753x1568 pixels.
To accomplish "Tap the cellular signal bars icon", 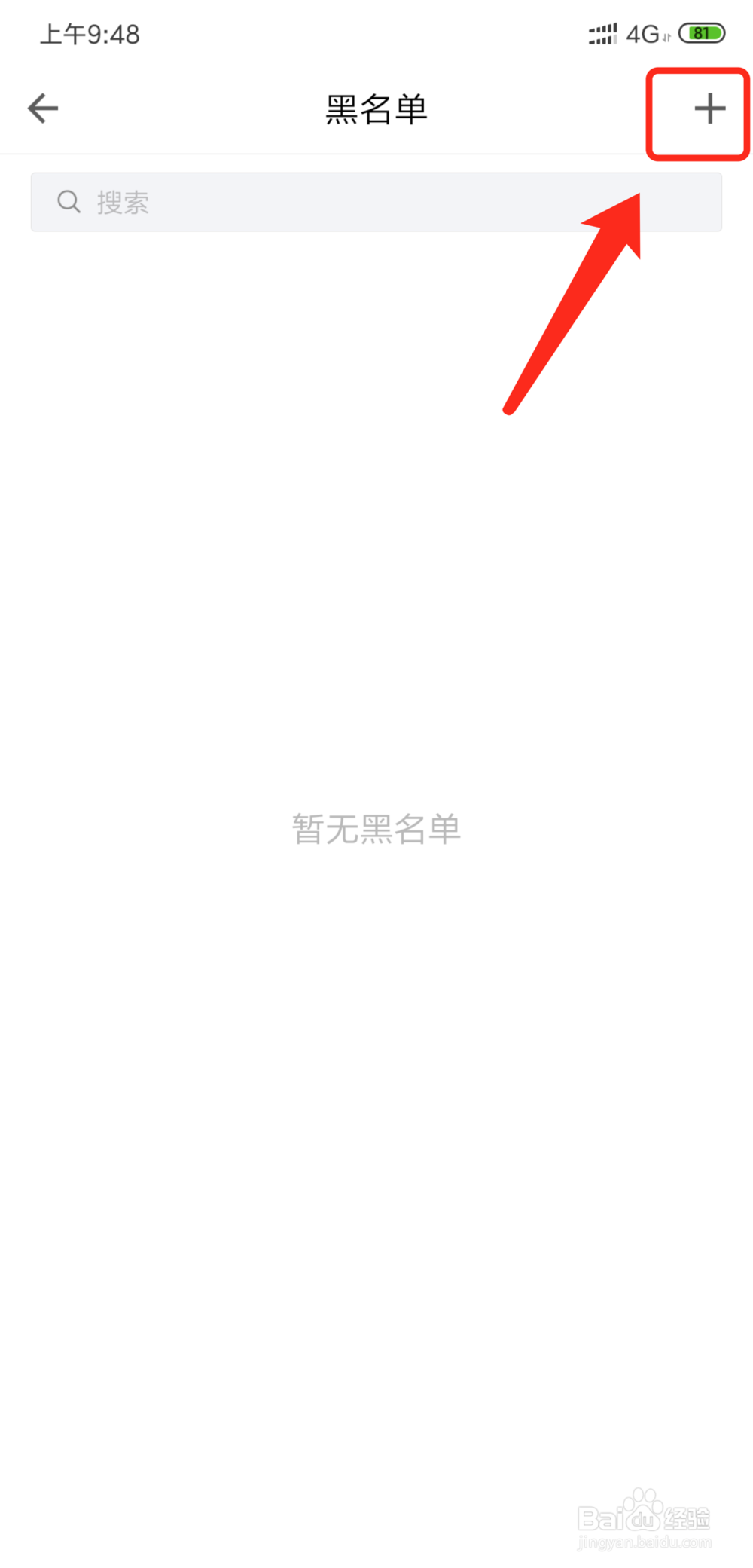I will 602,33.
